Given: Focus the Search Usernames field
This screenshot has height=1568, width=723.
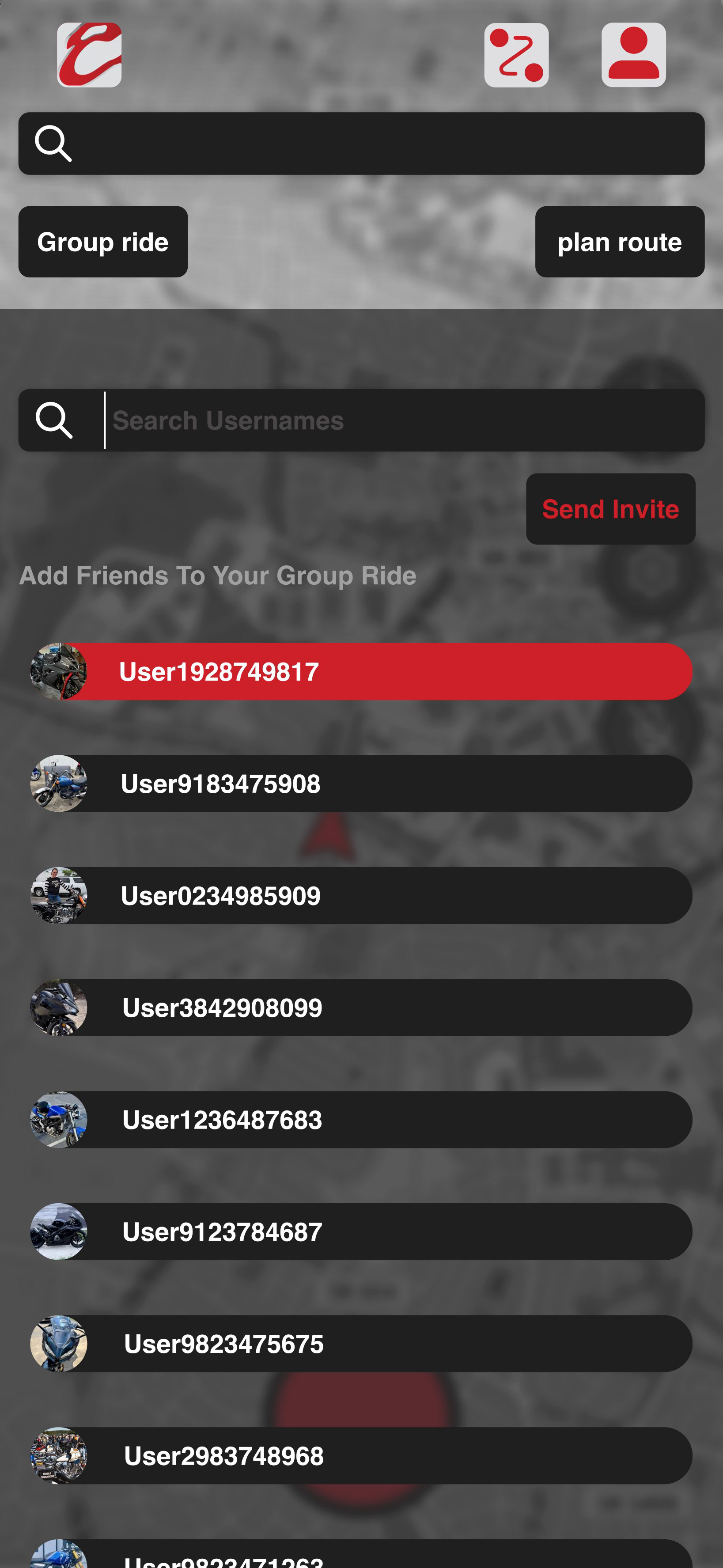Looking at the screenshot, I should pos(401,420).
